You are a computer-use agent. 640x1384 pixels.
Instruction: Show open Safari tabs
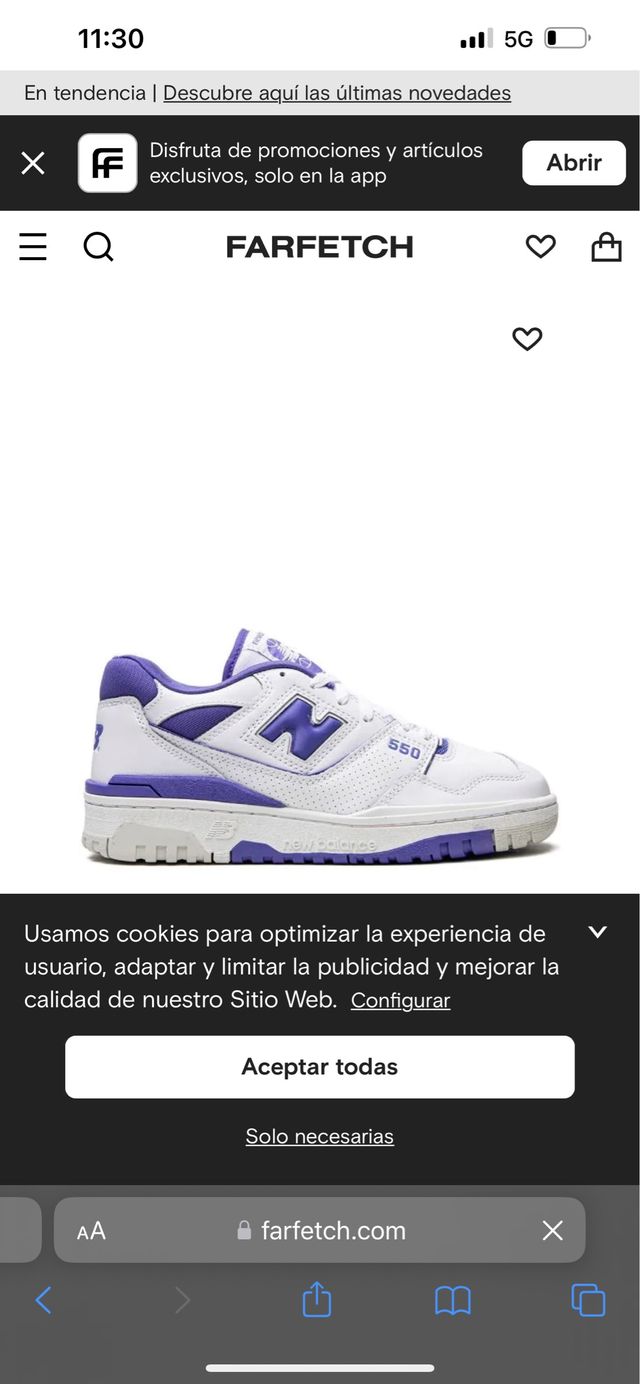(x=588, y=1300)
